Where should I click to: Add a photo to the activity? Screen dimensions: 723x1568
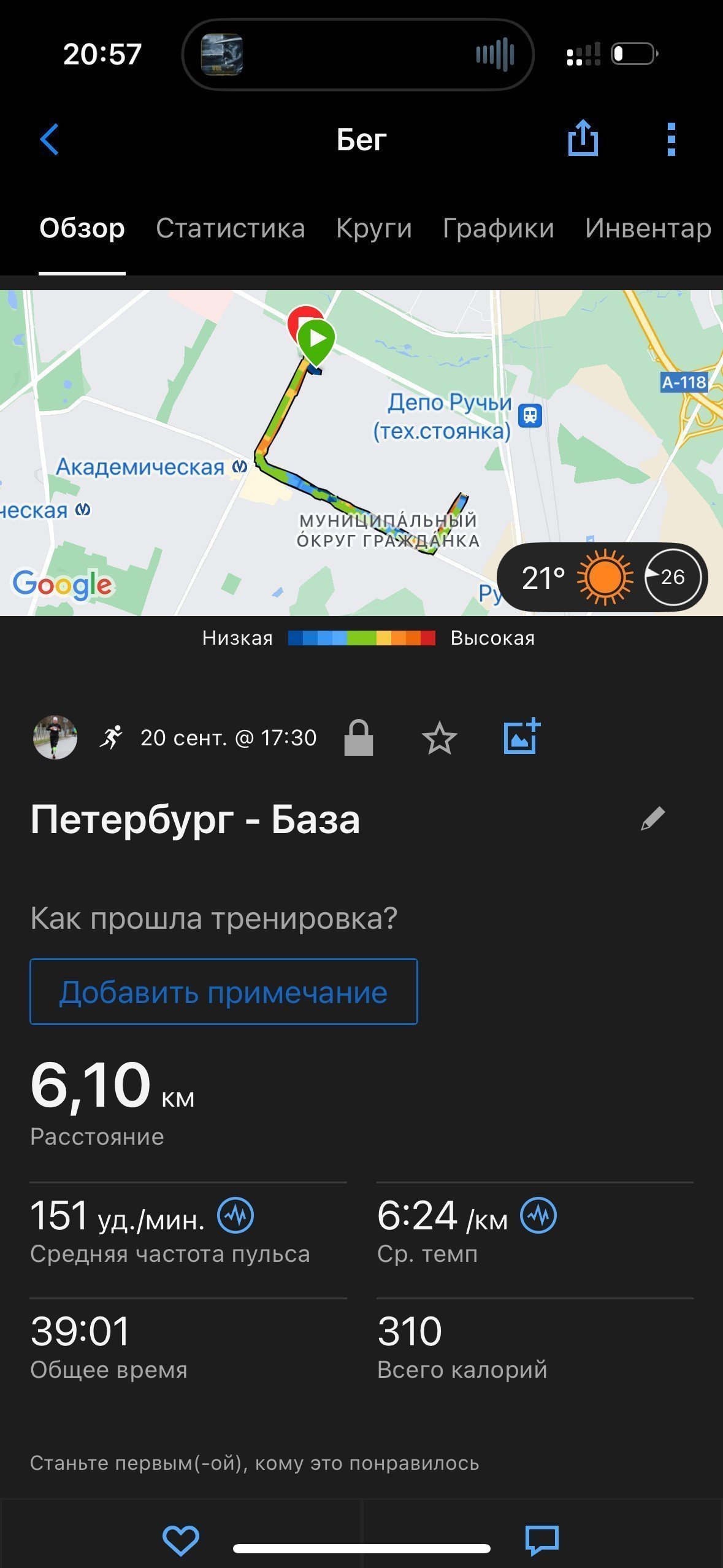click(x=521, y=736)
